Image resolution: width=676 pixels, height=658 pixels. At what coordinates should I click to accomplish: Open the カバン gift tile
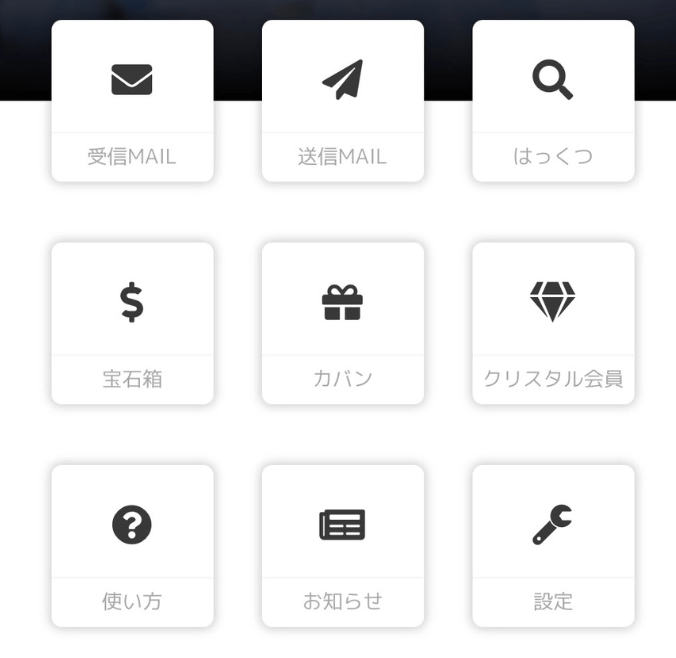click(x=342, y=323)
